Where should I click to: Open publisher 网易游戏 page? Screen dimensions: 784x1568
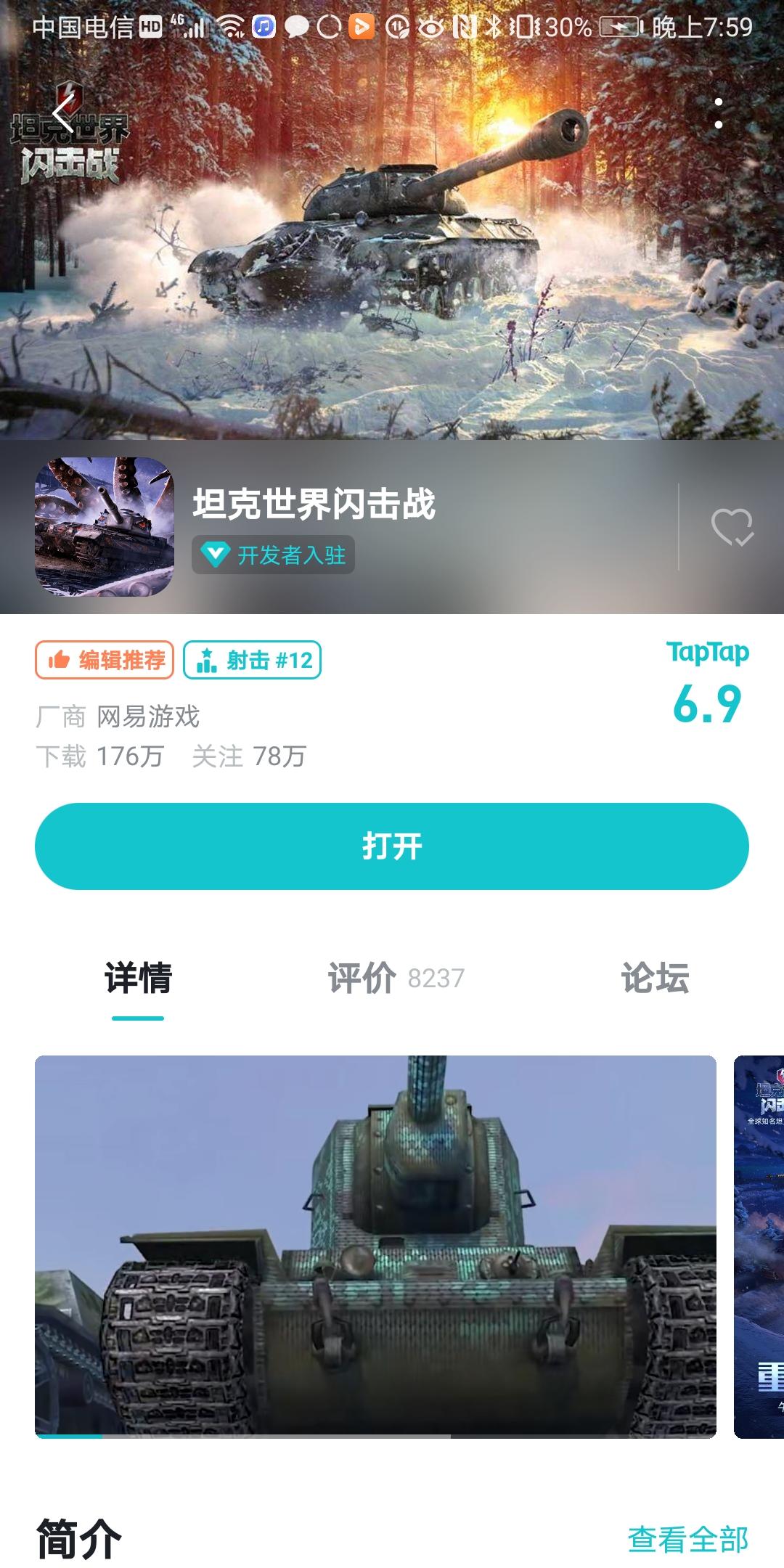[x=148, y=716]
